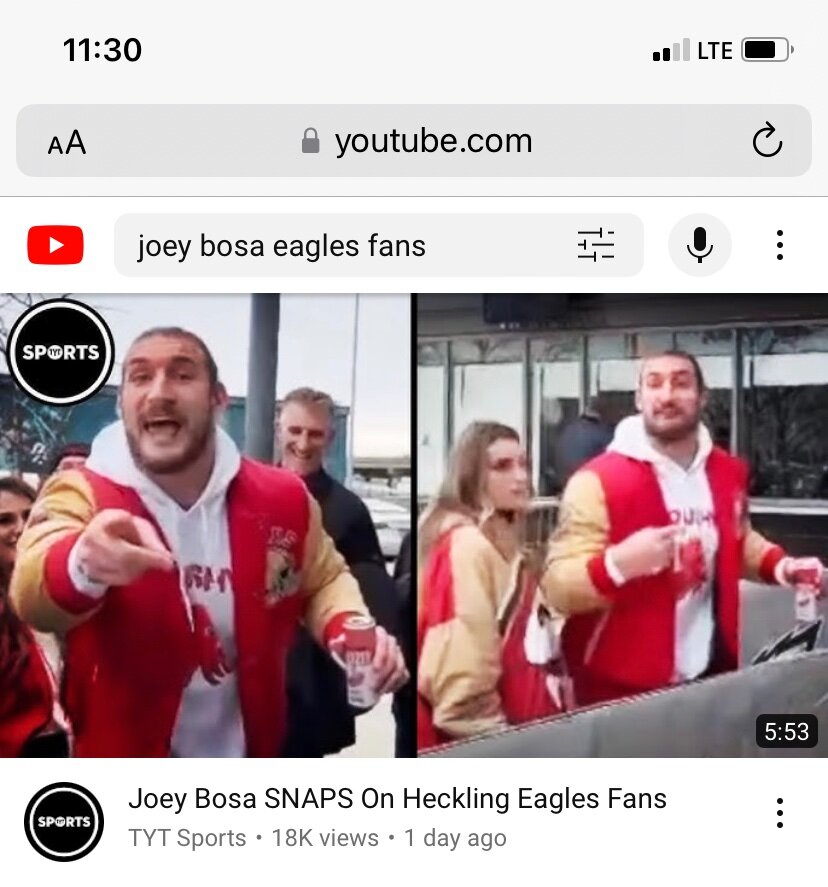
Task: Open Safari reader options AA button
Action: [67, 142]
